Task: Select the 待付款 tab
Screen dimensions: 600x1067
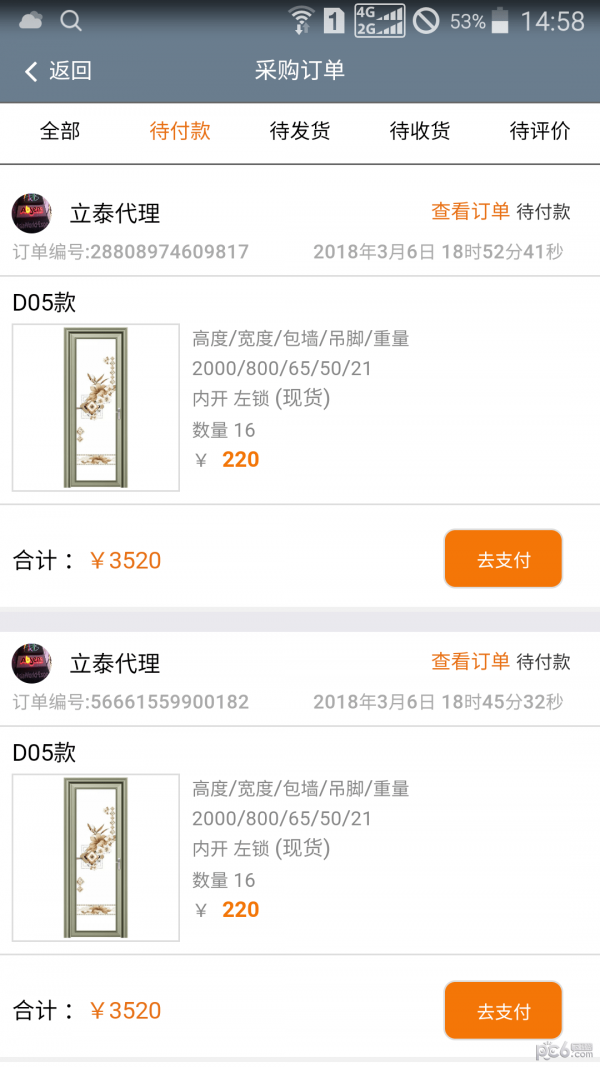Action: tap(180, 131)
